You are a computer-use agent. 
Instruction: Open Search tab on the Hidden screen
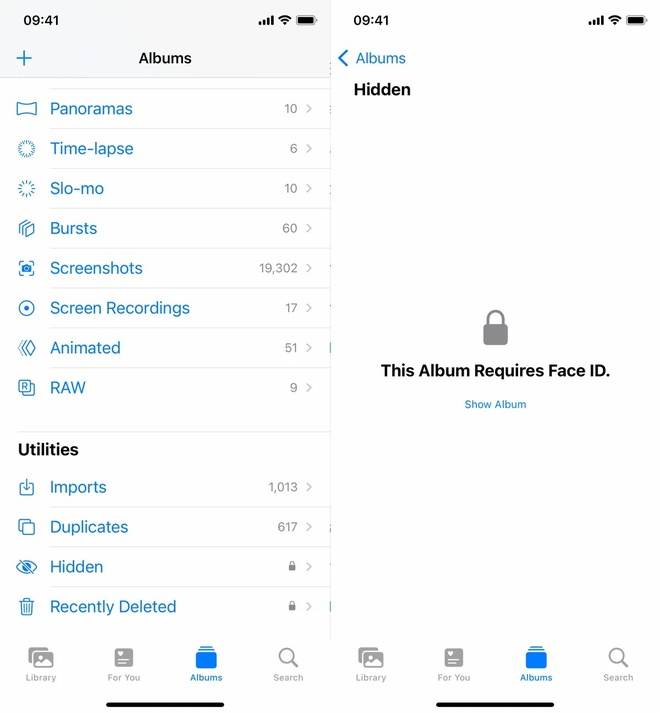[x=618, y=664]
